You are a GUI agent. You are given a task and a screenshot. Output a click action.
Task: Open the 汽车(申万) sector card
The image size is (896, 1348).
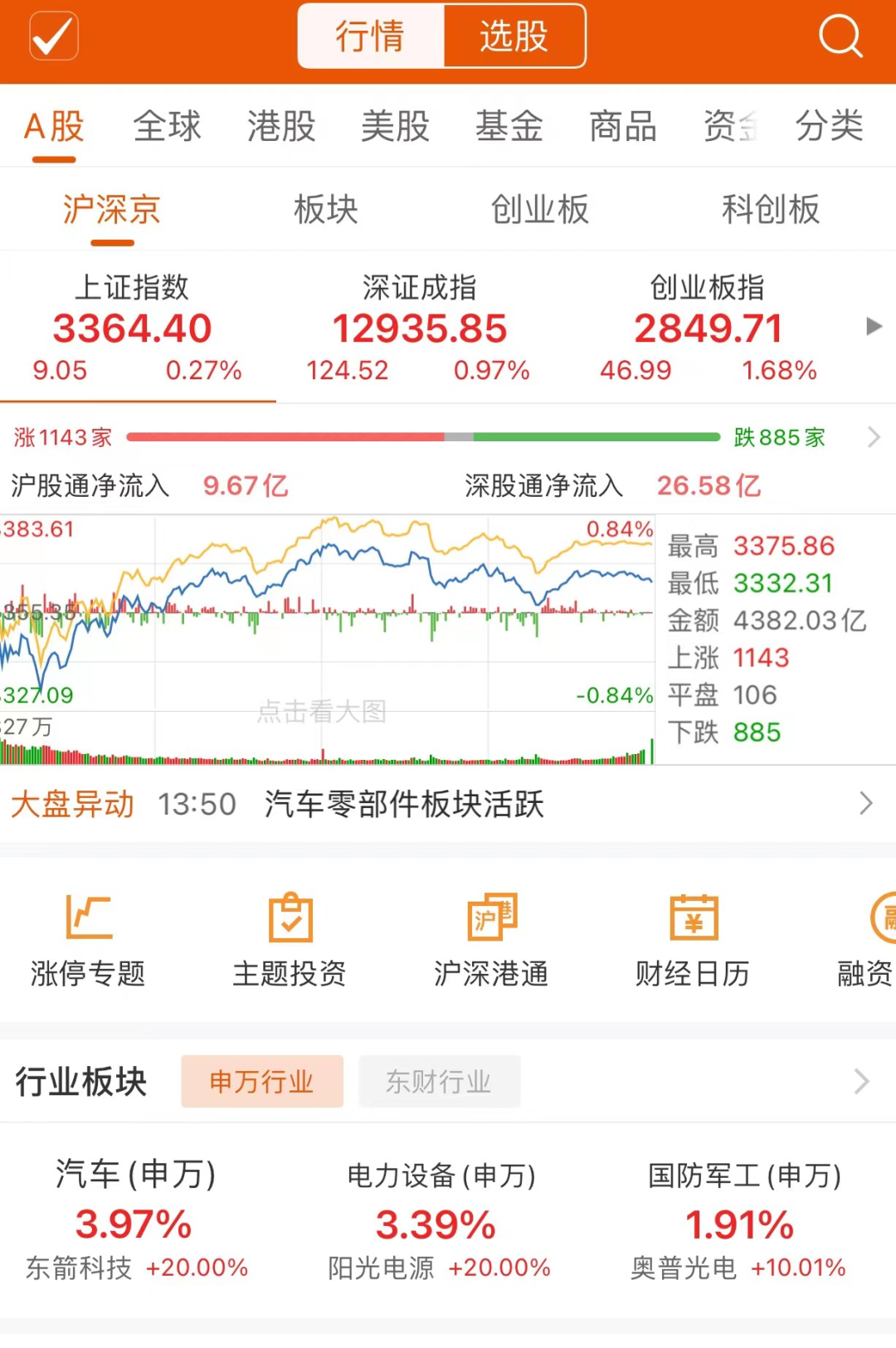click(136, 1220)
